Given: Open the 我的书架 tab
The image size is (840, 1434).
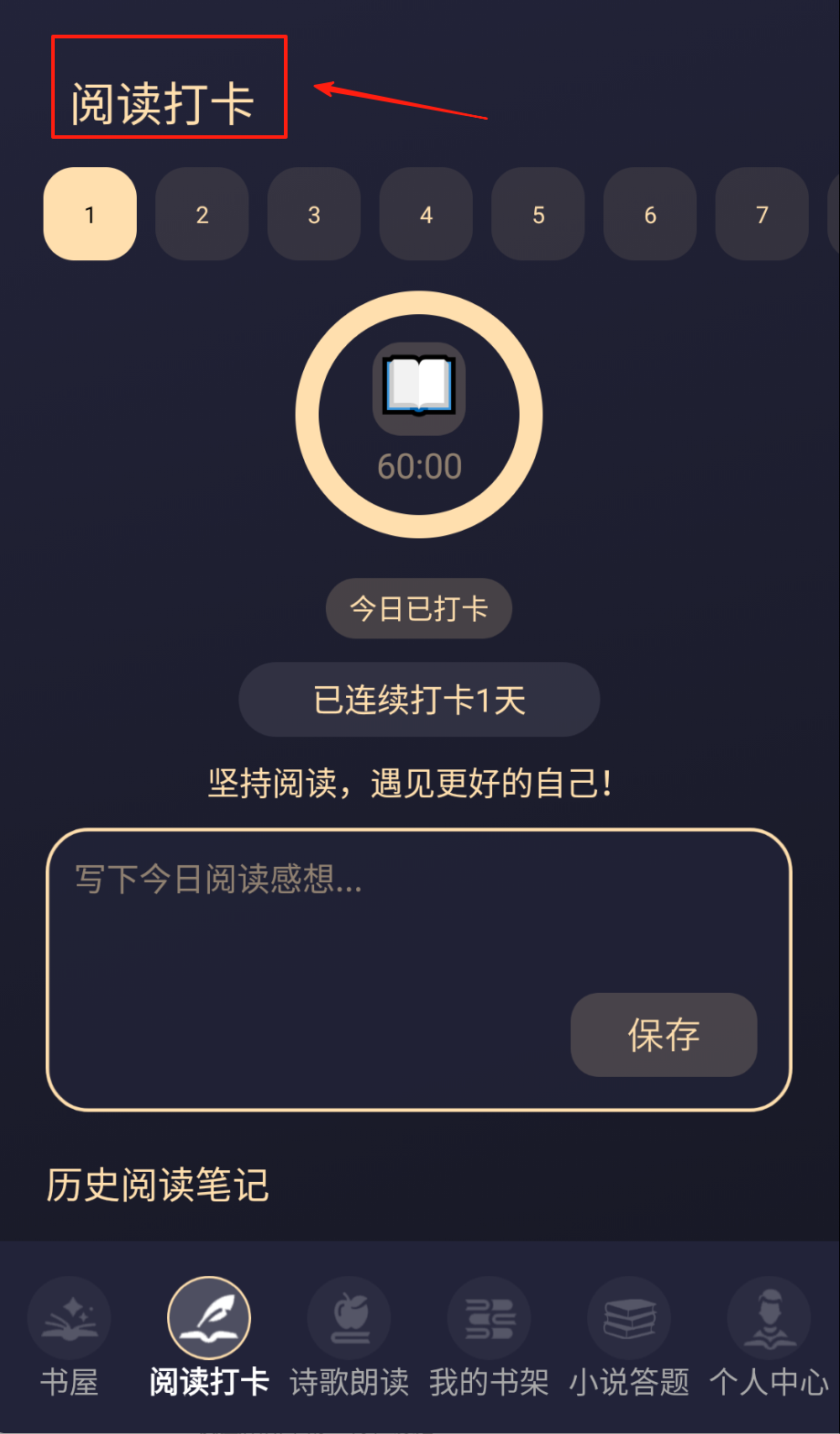Looking at the screenshot, I should pos(489,1337).
